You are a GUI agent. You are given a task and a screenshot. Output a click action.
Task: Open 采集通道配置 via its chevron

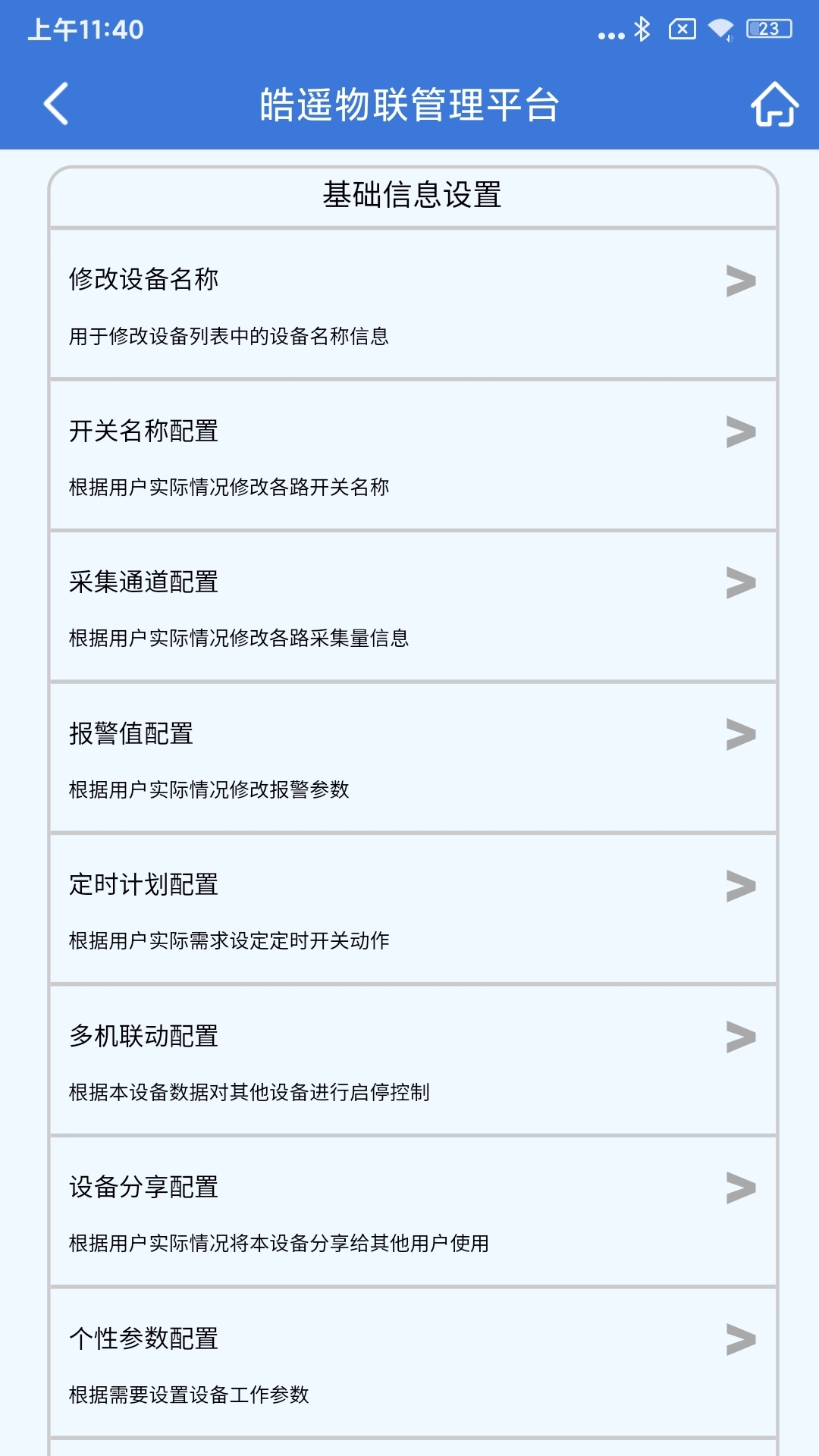click(739, 584)
